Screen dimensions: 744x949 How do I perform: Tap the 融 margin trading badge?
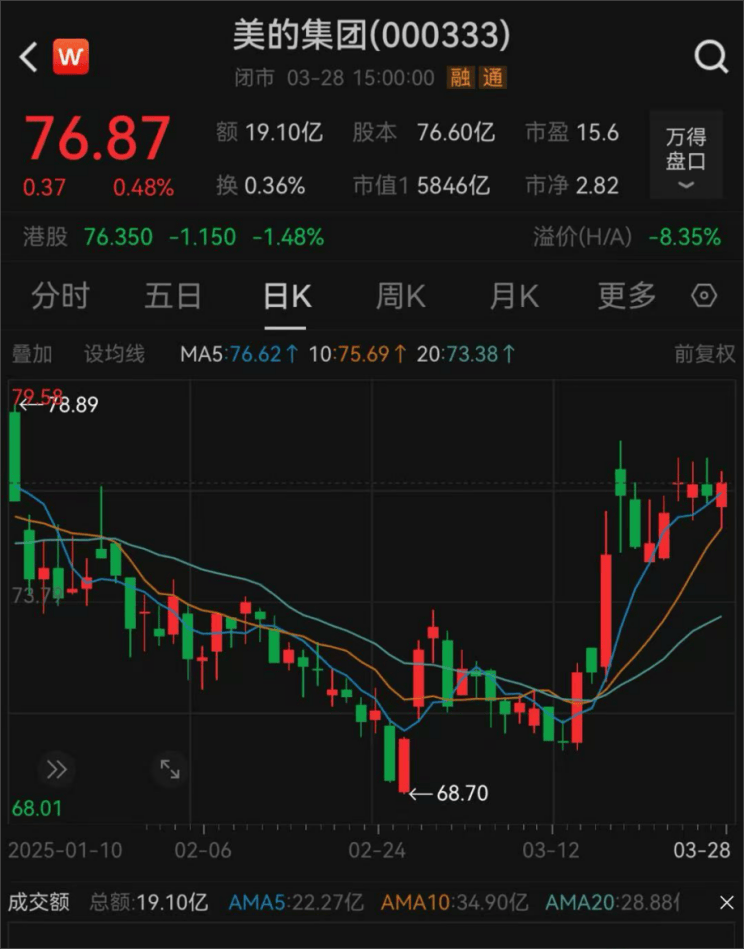tap(459, 78)
